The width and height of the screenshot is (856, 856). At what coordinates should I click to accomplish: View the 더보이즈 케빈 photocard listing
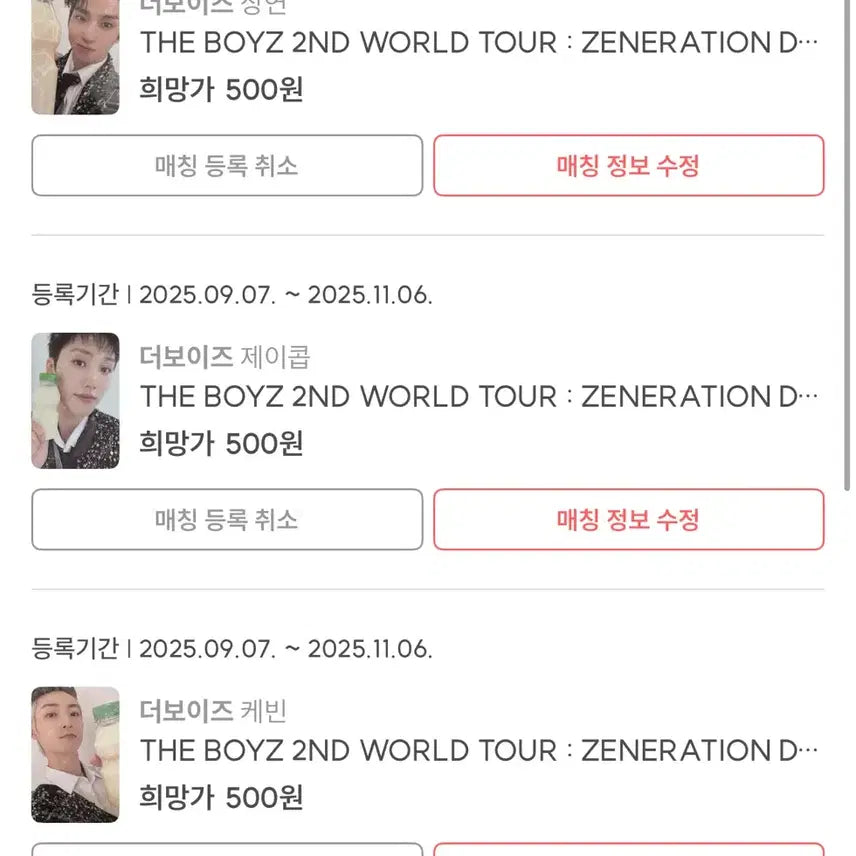pyautogui.click(x=478, y=751)
